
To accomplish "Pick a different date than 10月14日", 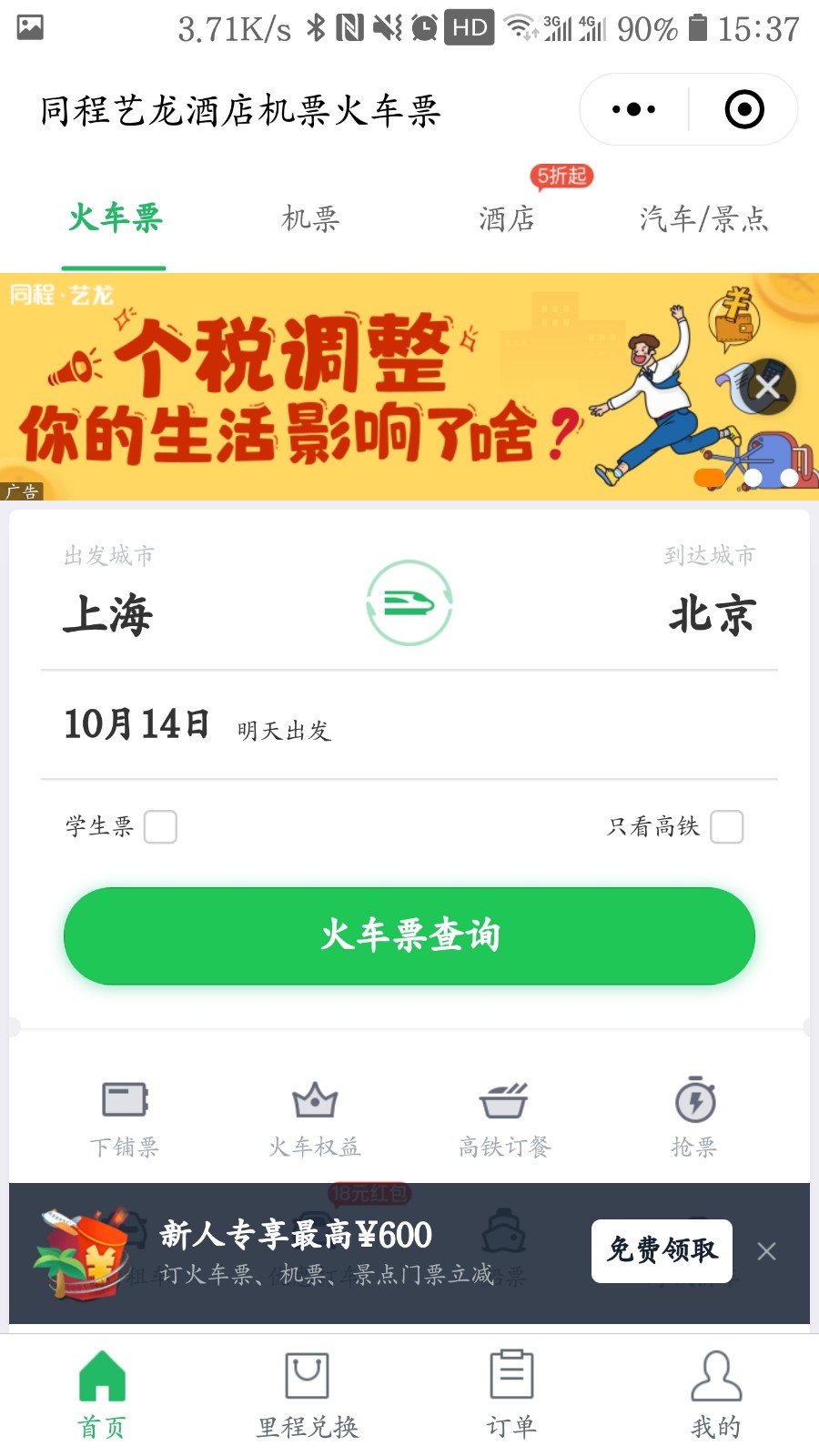I will click(136, 725).
